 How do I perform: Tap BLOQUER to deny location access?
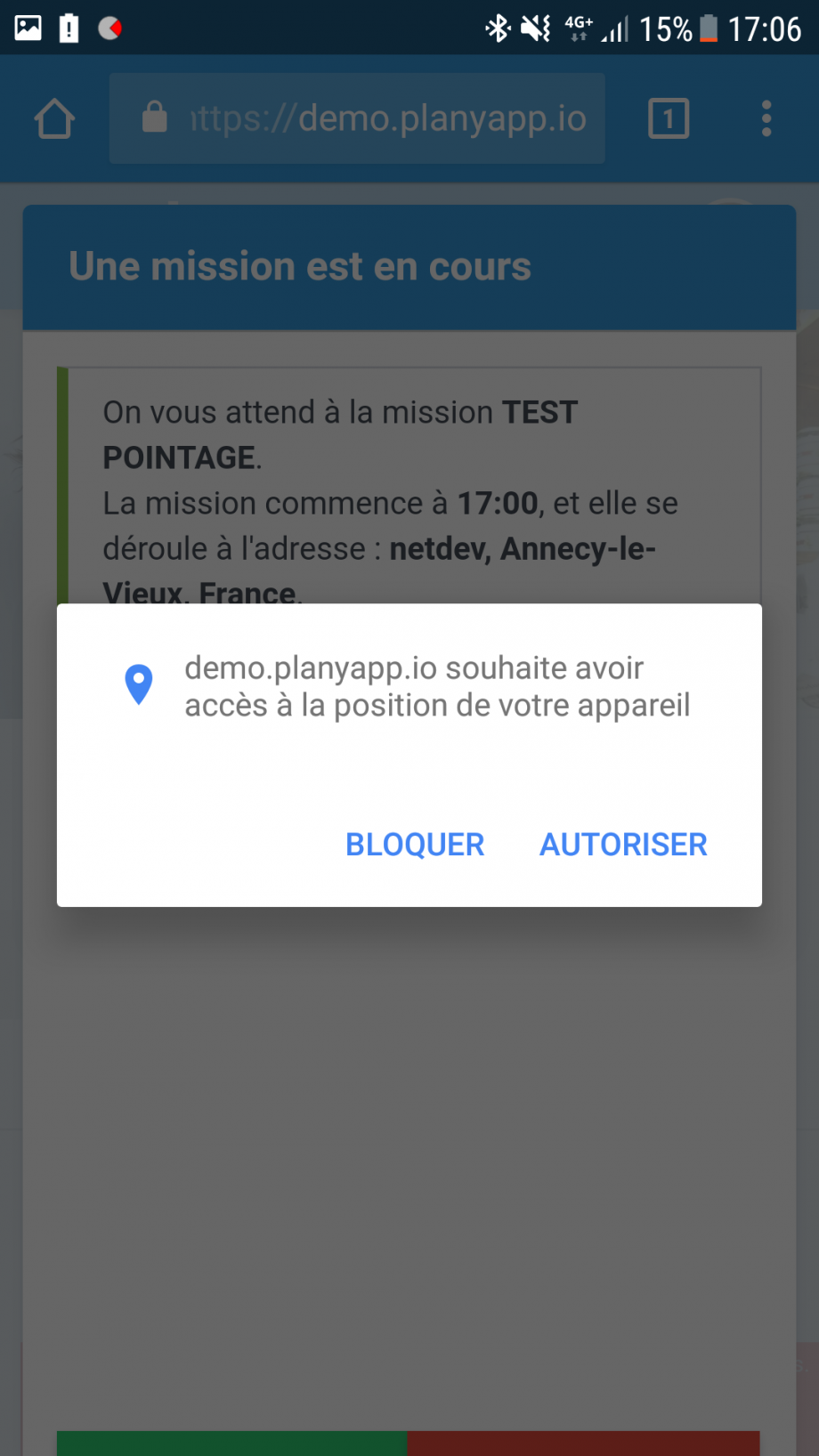(415, 844)
